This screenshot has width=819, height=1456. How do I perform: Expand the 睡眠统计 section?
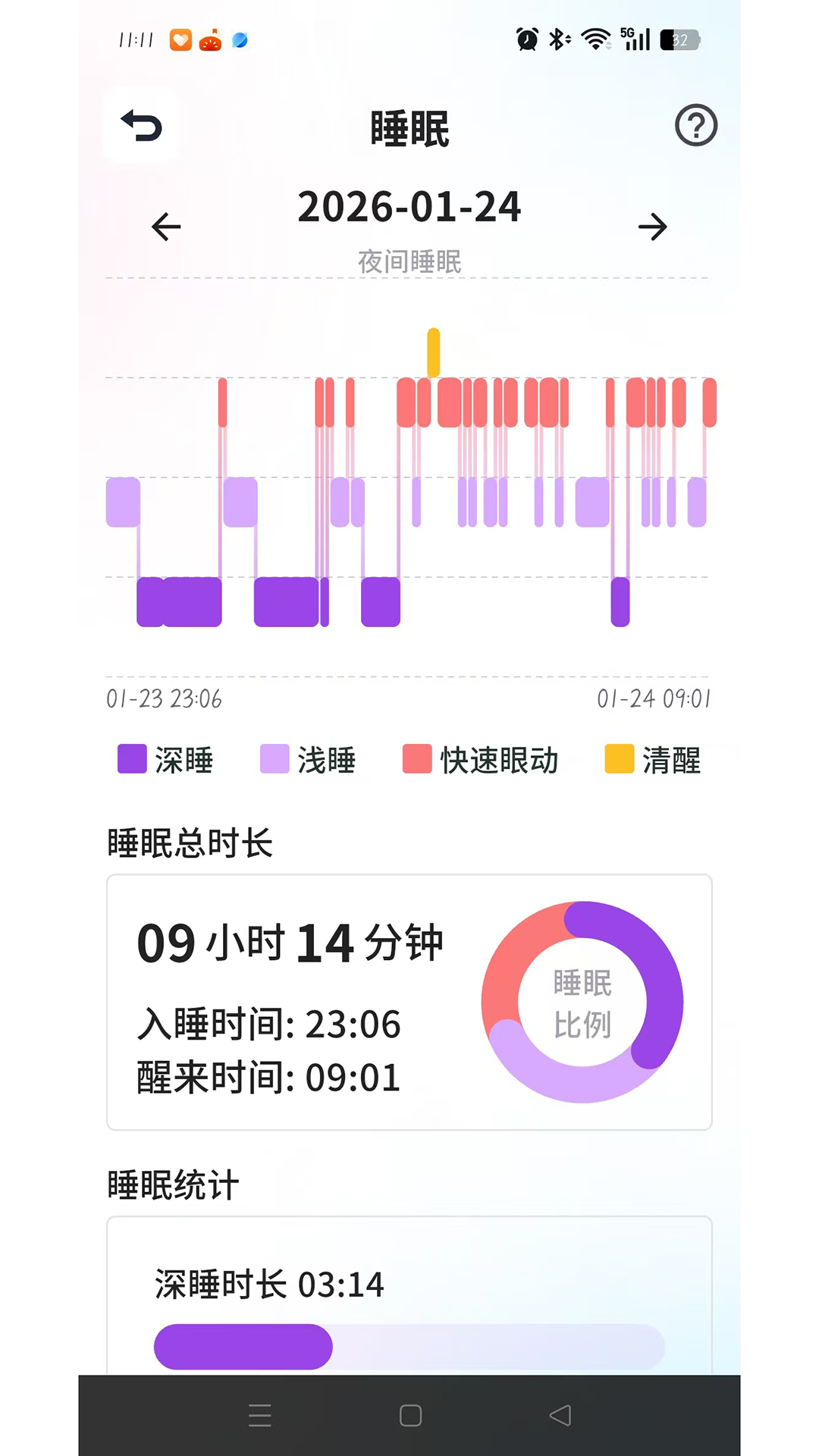[173, 1184]
